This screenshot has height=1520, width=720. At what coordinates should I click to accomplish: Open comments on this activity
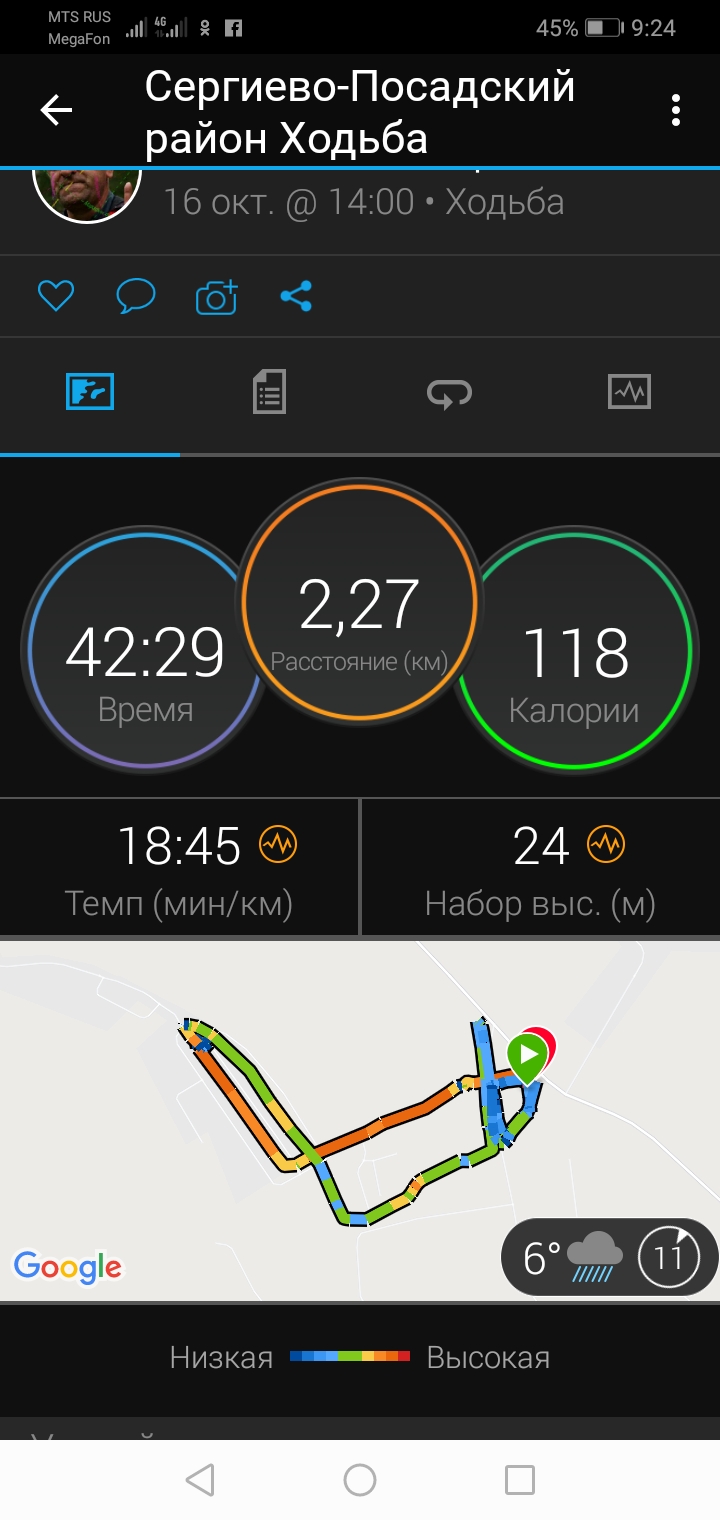[136, 296]
